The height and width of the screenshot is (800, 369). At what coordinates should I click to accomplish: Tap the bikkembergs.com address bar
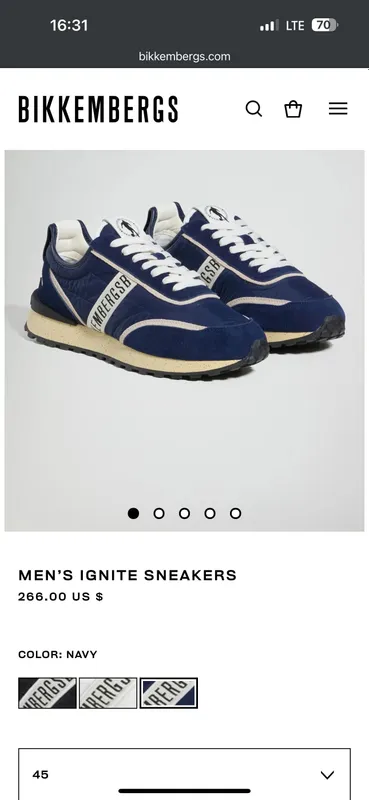pyautogui.click(x=184, y=57)
